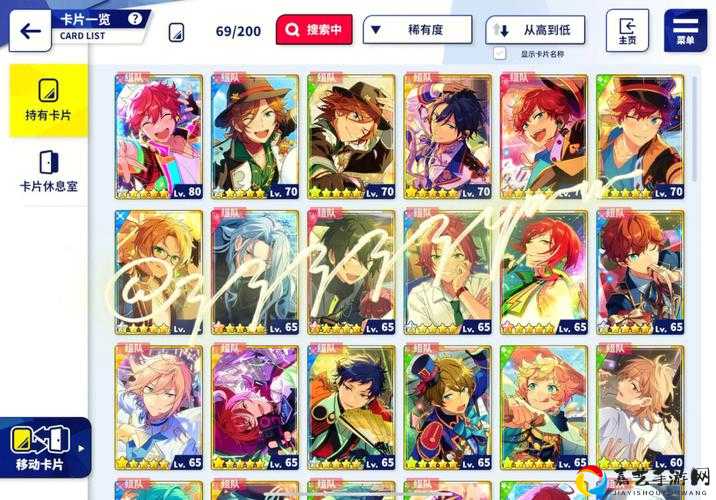Tap the red 搜索中 search button
Image resolution: width=716 pixels, height=500 pixels.
pyautogui.click(x=314, y=30)
